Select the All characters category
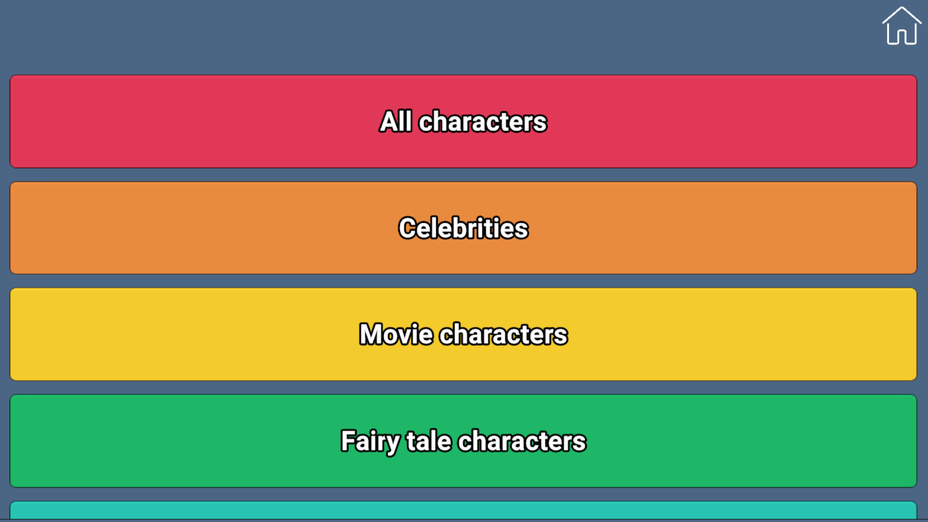Viewport: 928px width, 522px height. point(463,122)
